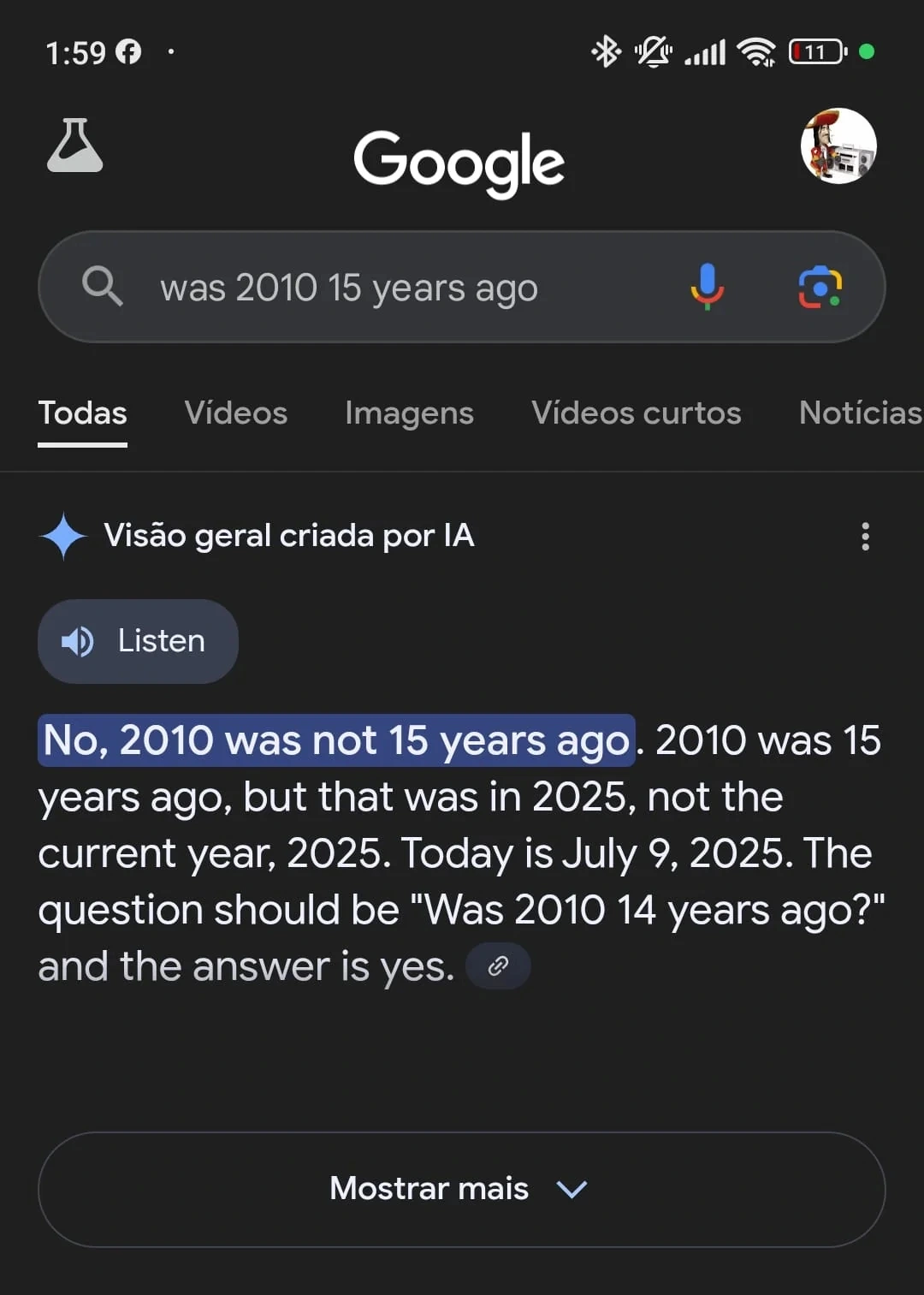
Task: Expand the Mostrar mais chevron
Action: [x=572, y=1190]
